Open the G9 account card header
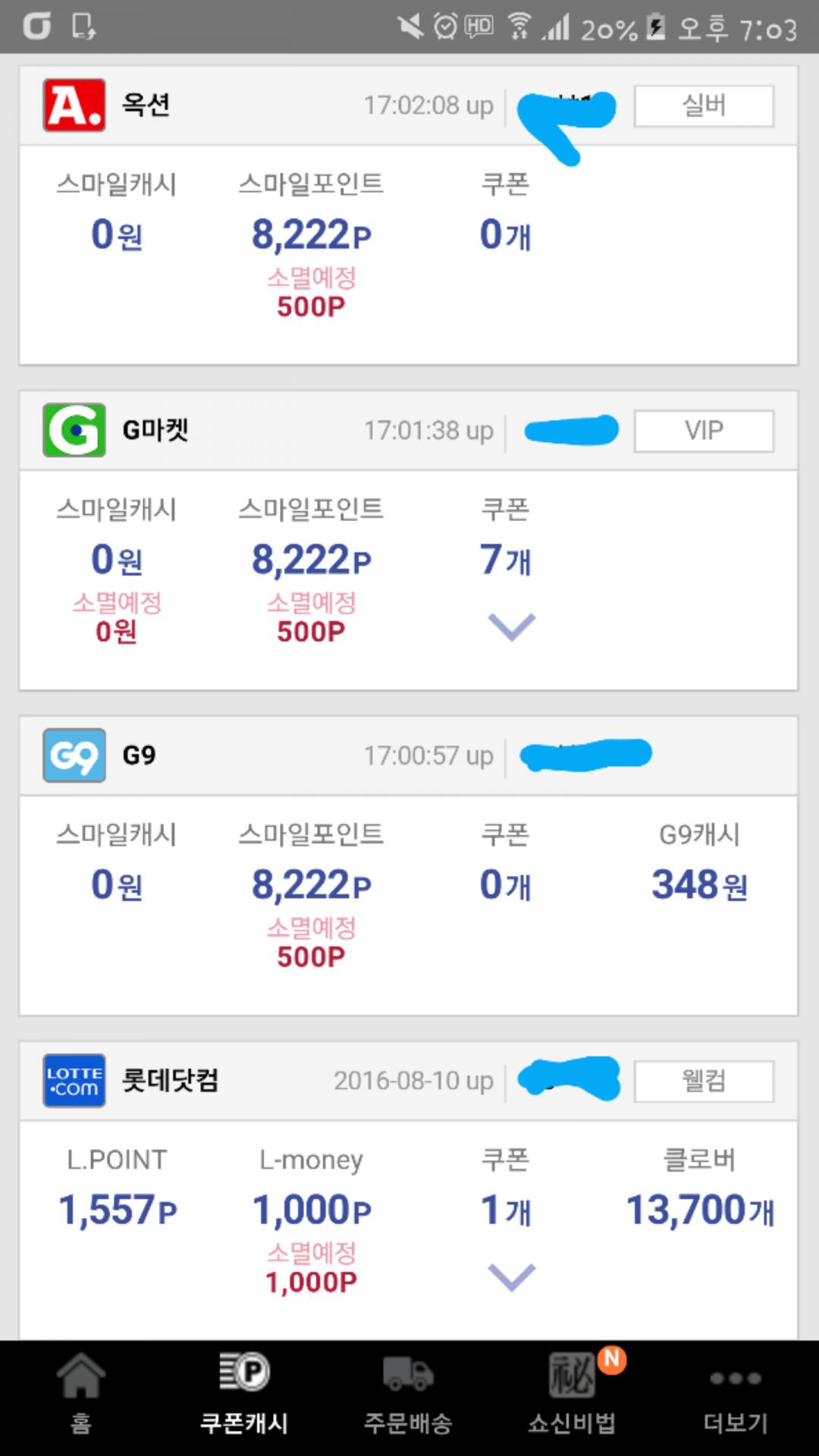Screen dimensions: 819x1456 (227, 755)
